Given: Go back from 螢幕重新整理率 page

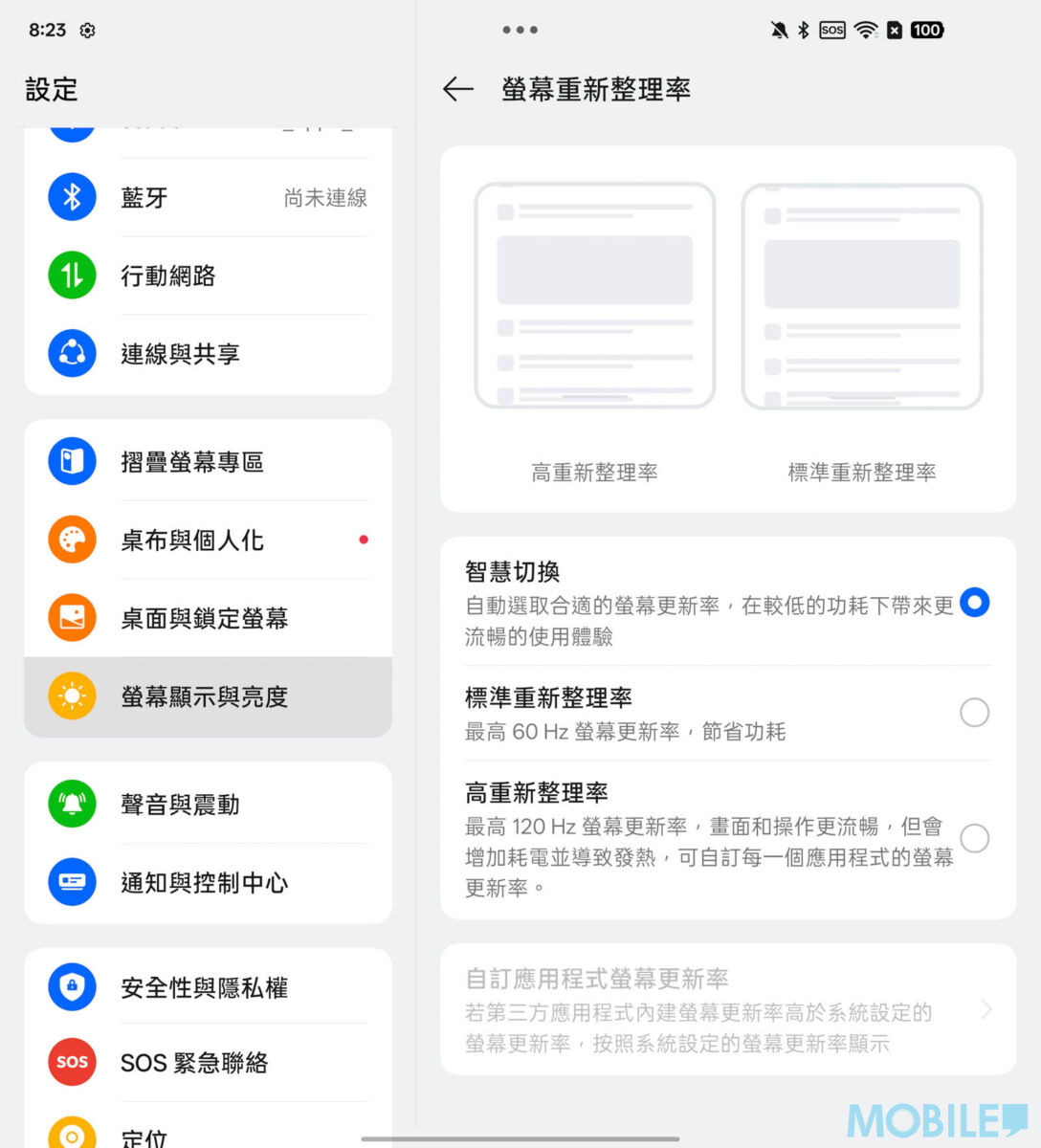Looking at the screenshot, I should pyautogui.click(x=458, y=90).
